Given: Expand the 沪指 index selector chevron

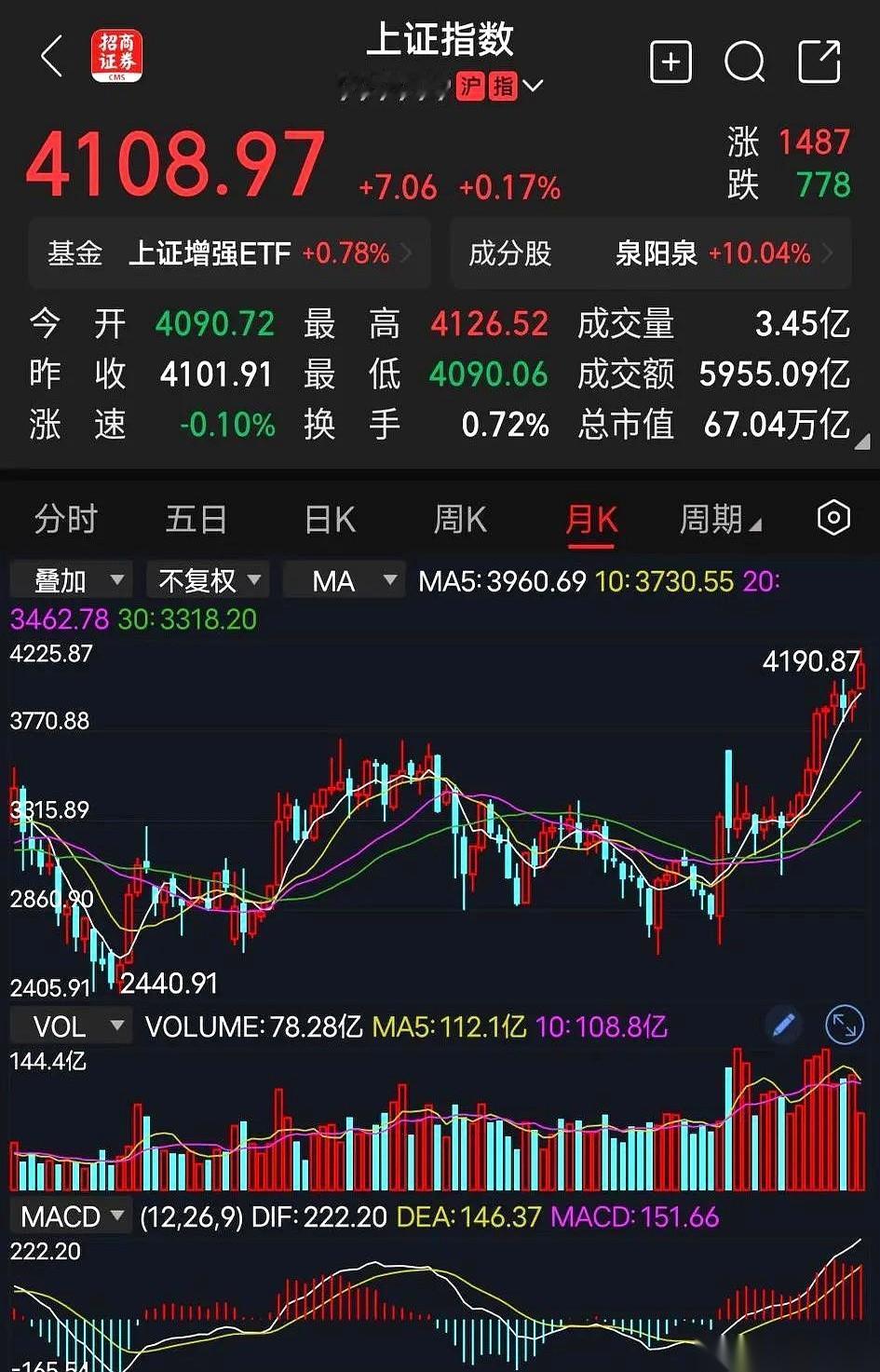Looking at the screenshot, I should 533,86.
